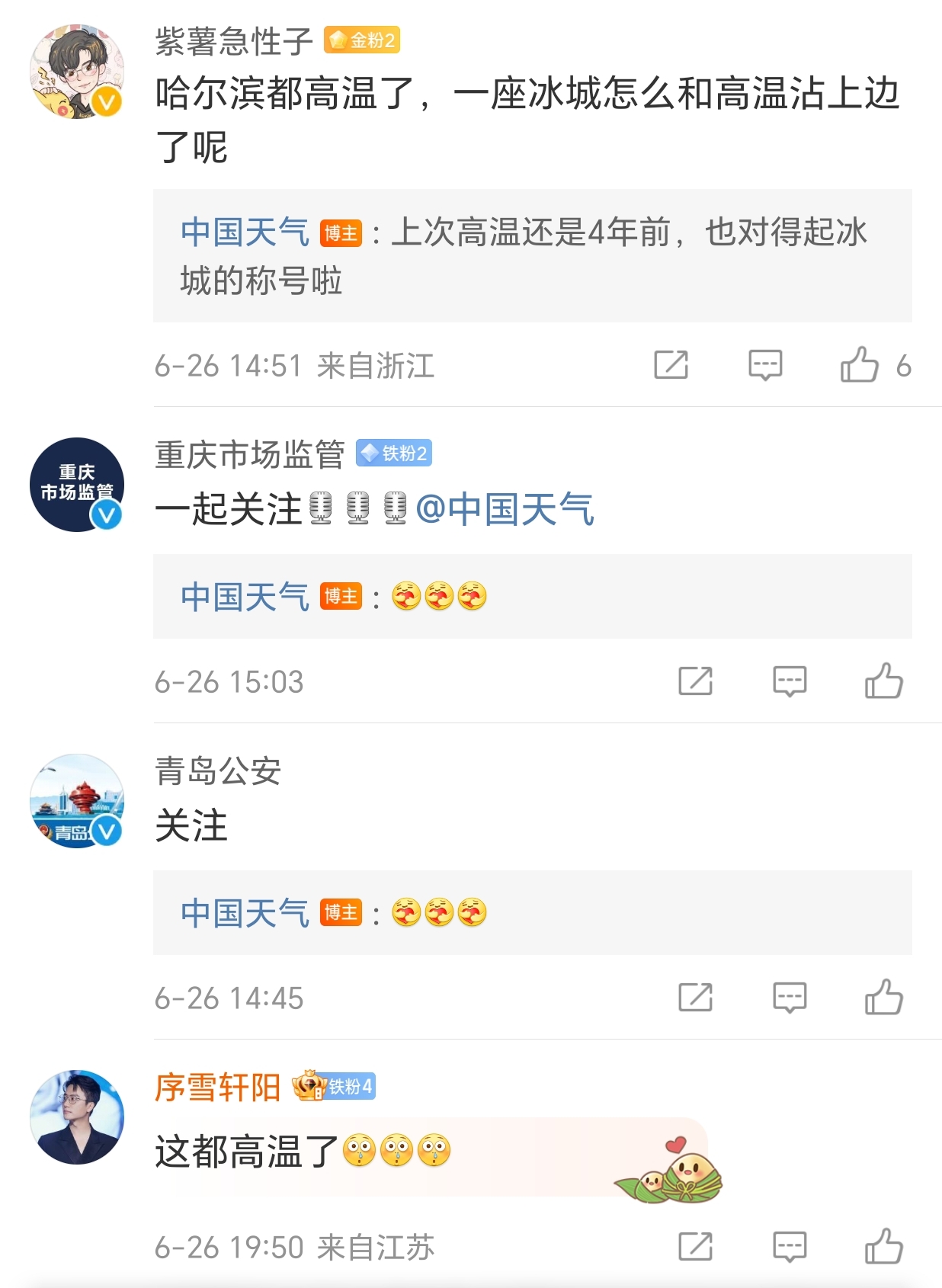This screenshot has height=1288, width=942.
Task: Open the @中国天气 mention link
Action: (505, 509)
